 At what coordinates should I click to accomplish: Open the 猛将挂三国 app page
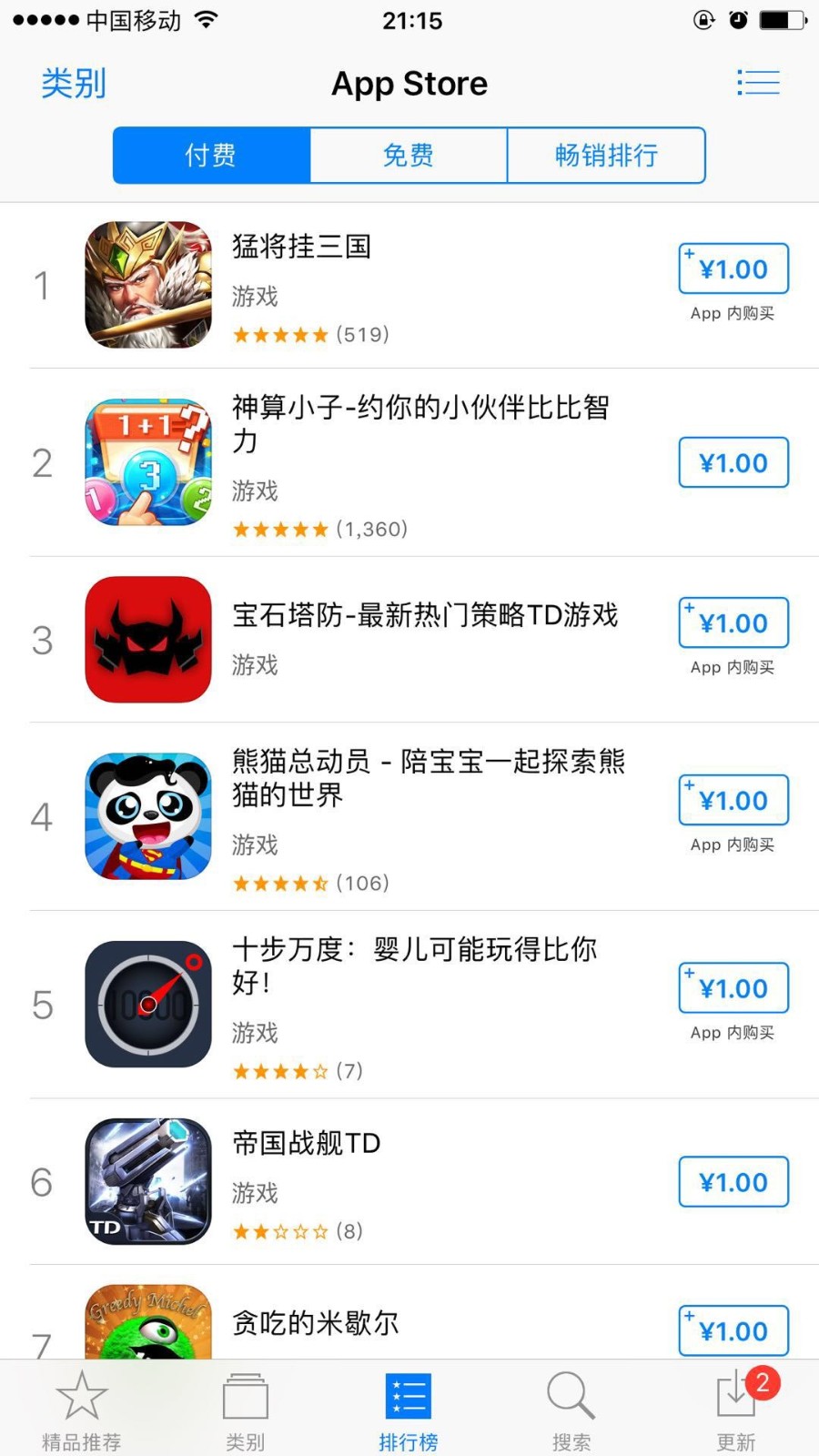point(301,247)
